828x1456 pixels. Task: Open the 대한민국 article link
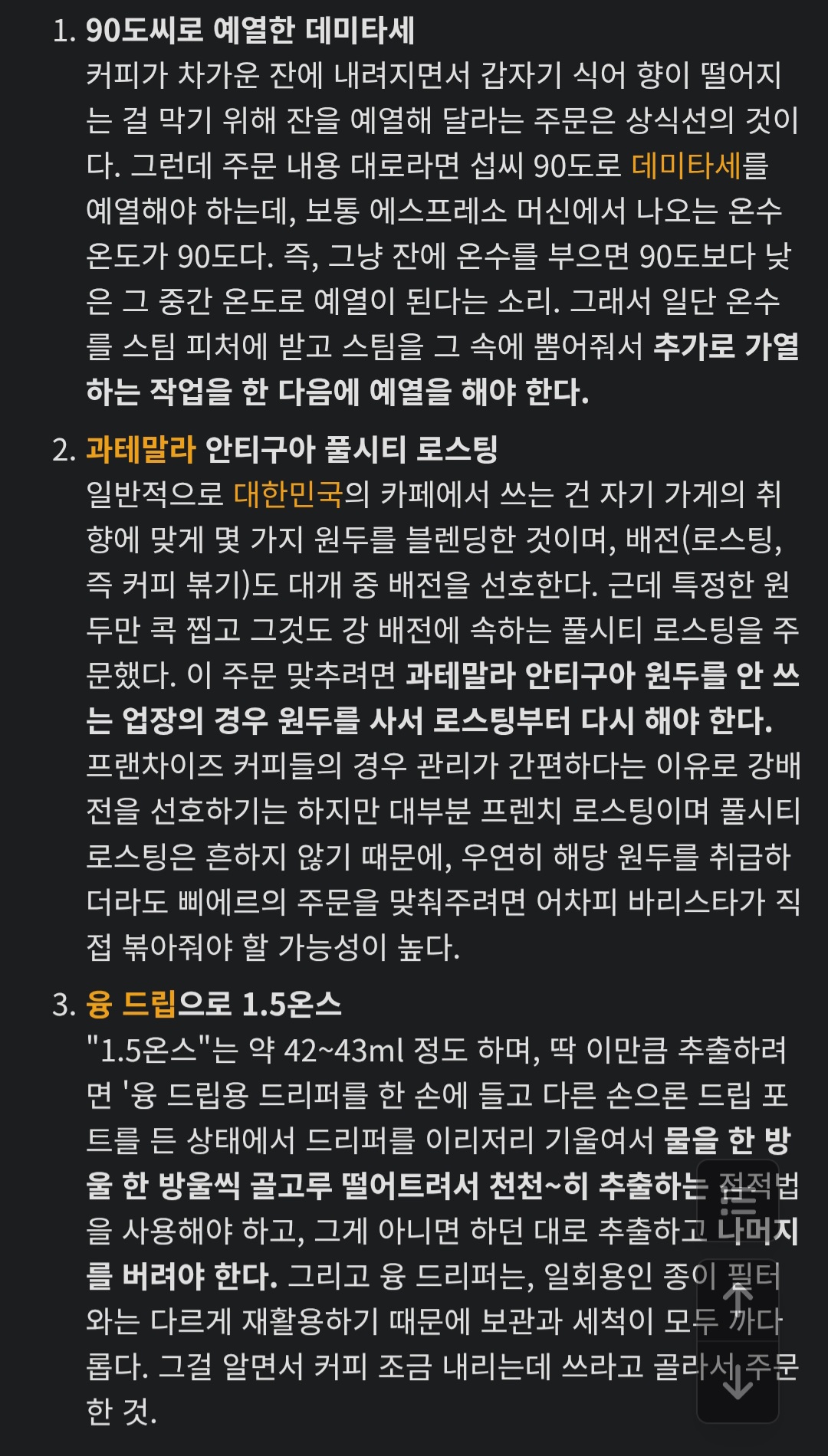(287, 494)
